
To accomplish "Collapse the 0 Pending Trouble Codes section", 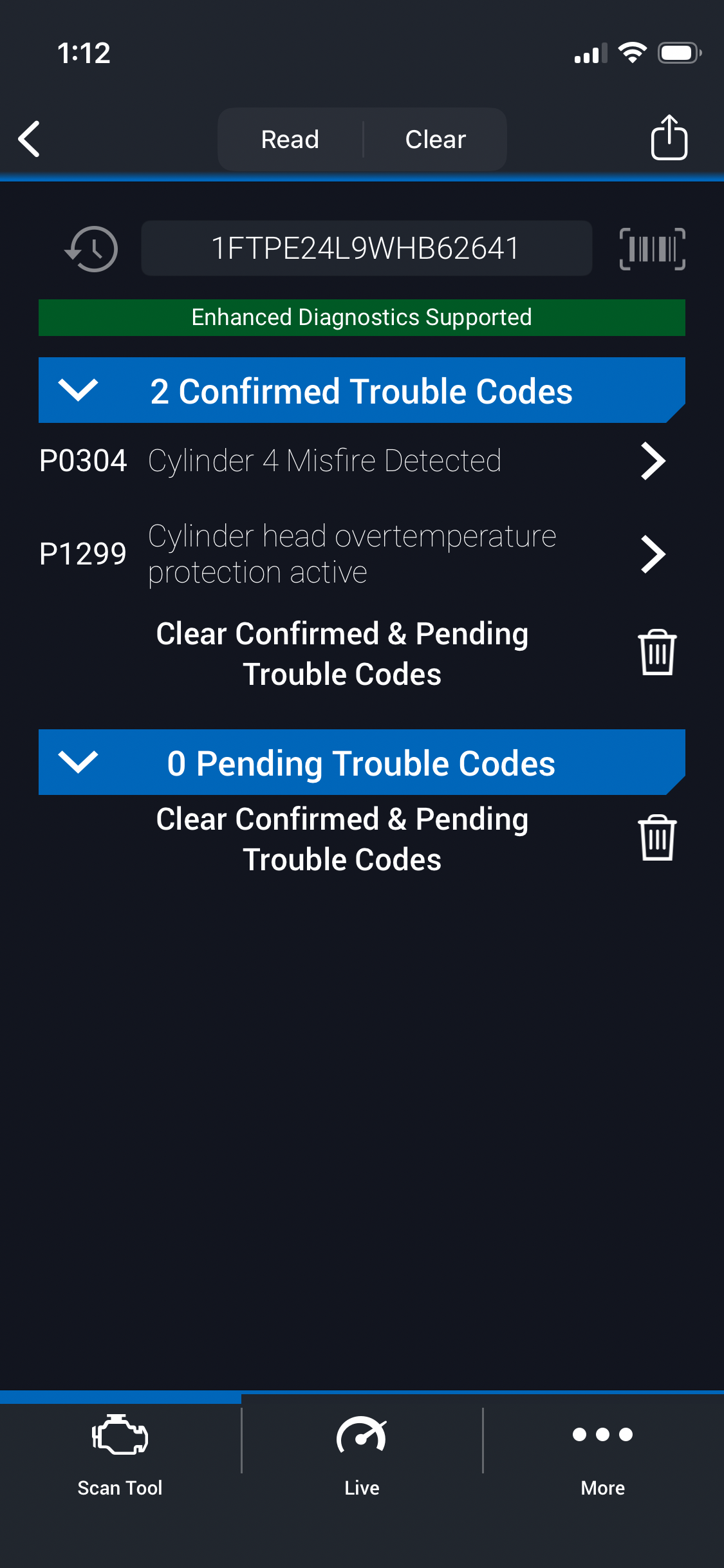I will pos(78,762).
